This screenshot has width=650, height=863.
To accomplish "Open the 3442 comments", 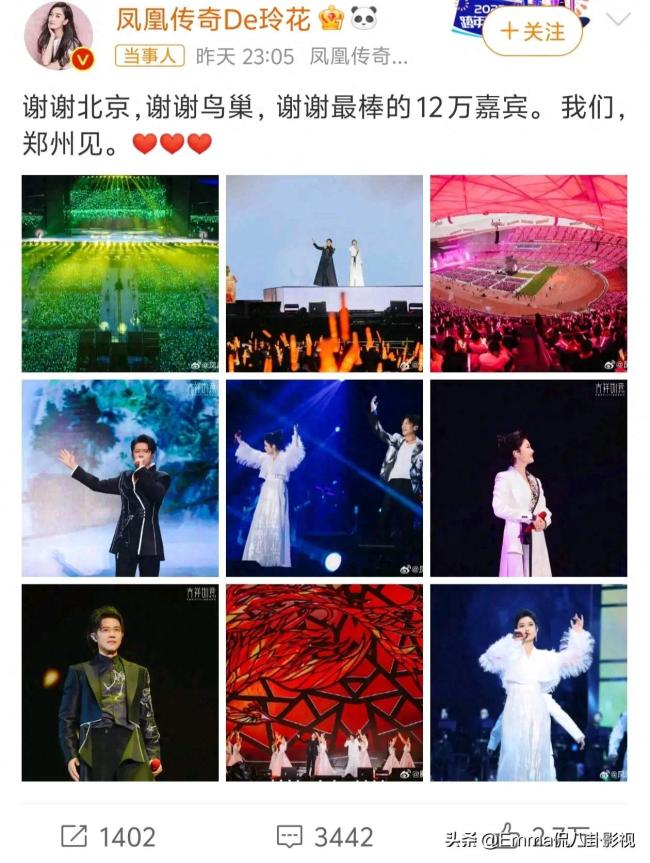I will [x=325, y=836].
